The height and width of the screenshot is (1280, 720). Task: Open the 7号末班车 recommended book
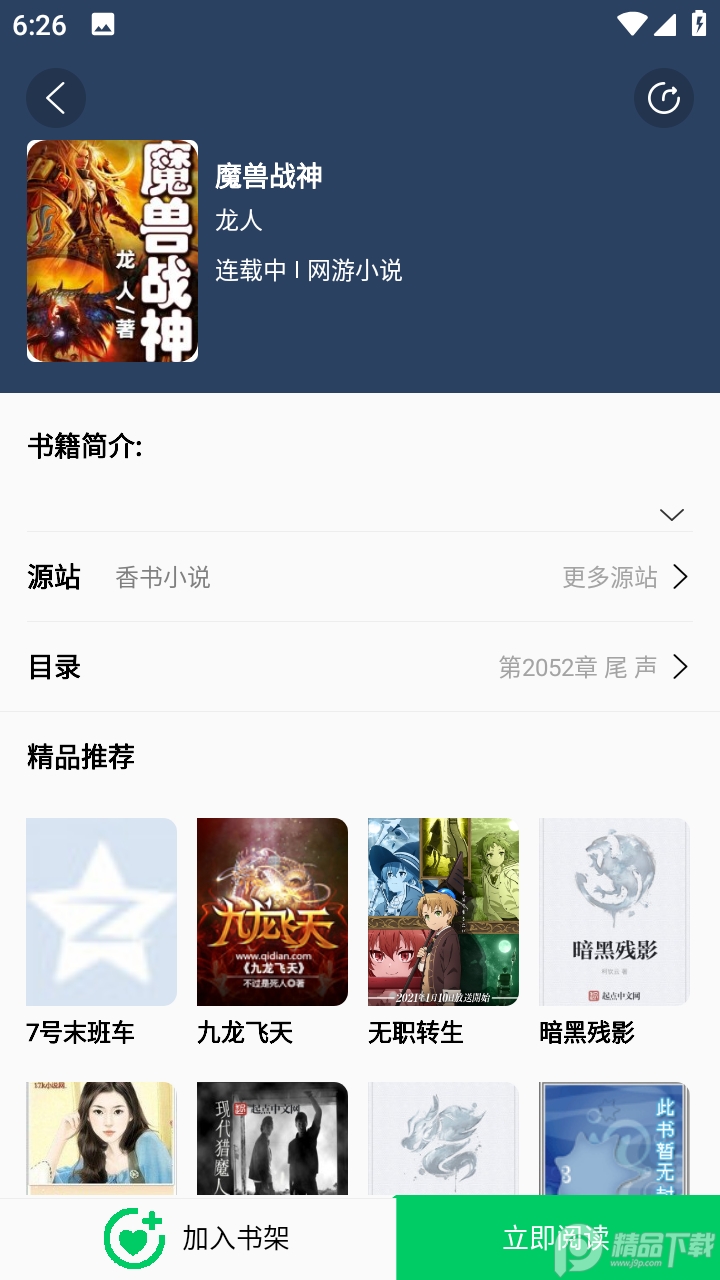coord(100,910)
